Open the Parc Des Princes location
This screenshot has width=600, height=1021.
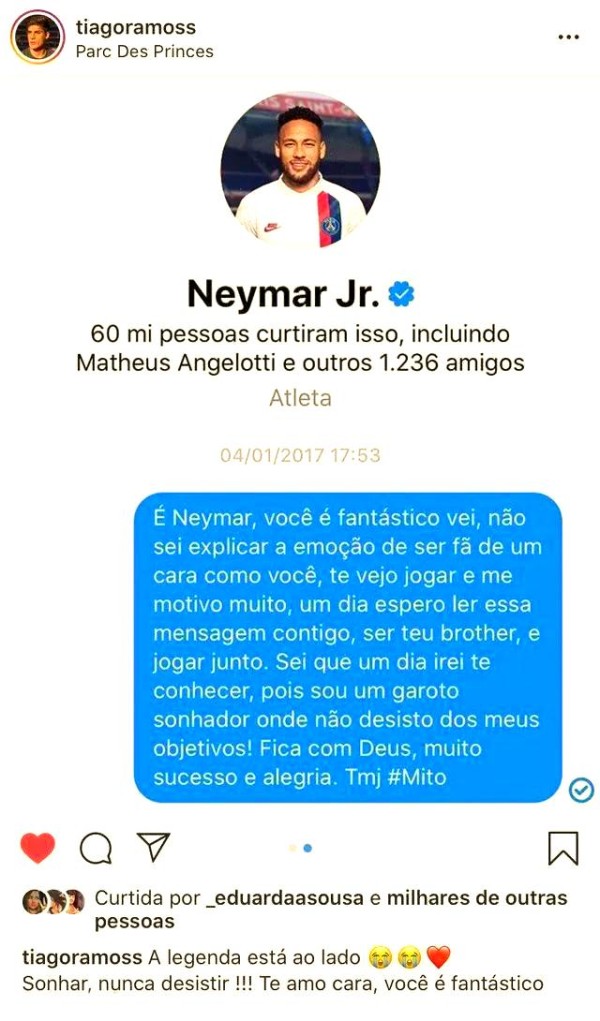click(145, 52)
